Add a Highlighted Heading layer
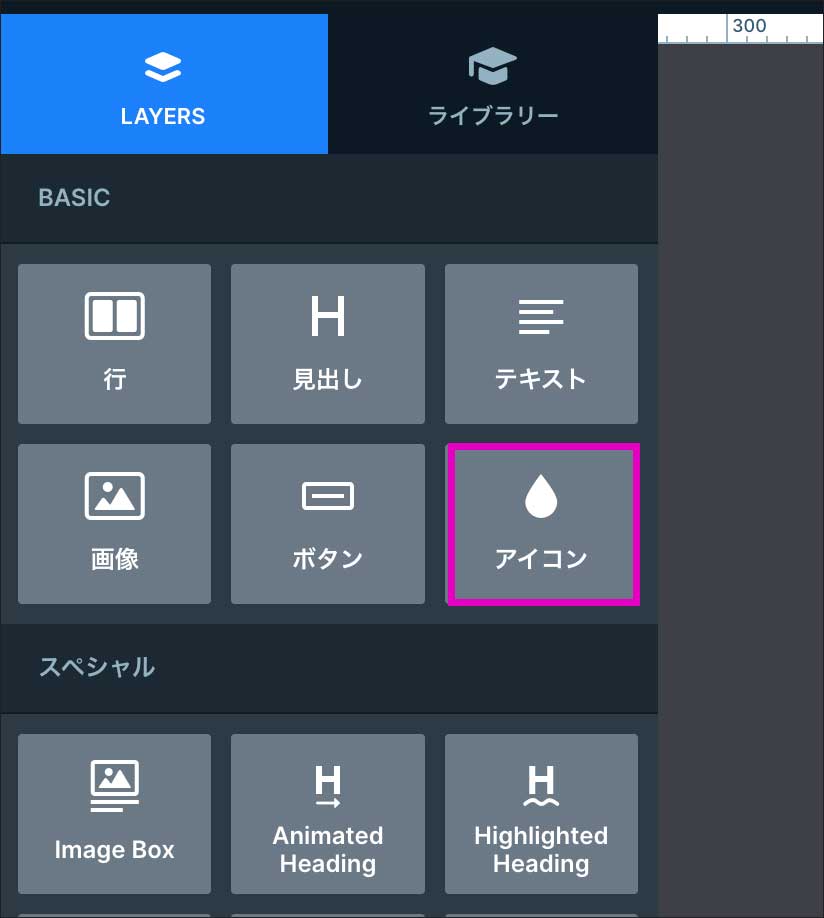Screen dimensions: 824x918 pyautogui.click(x=541, y=813)
